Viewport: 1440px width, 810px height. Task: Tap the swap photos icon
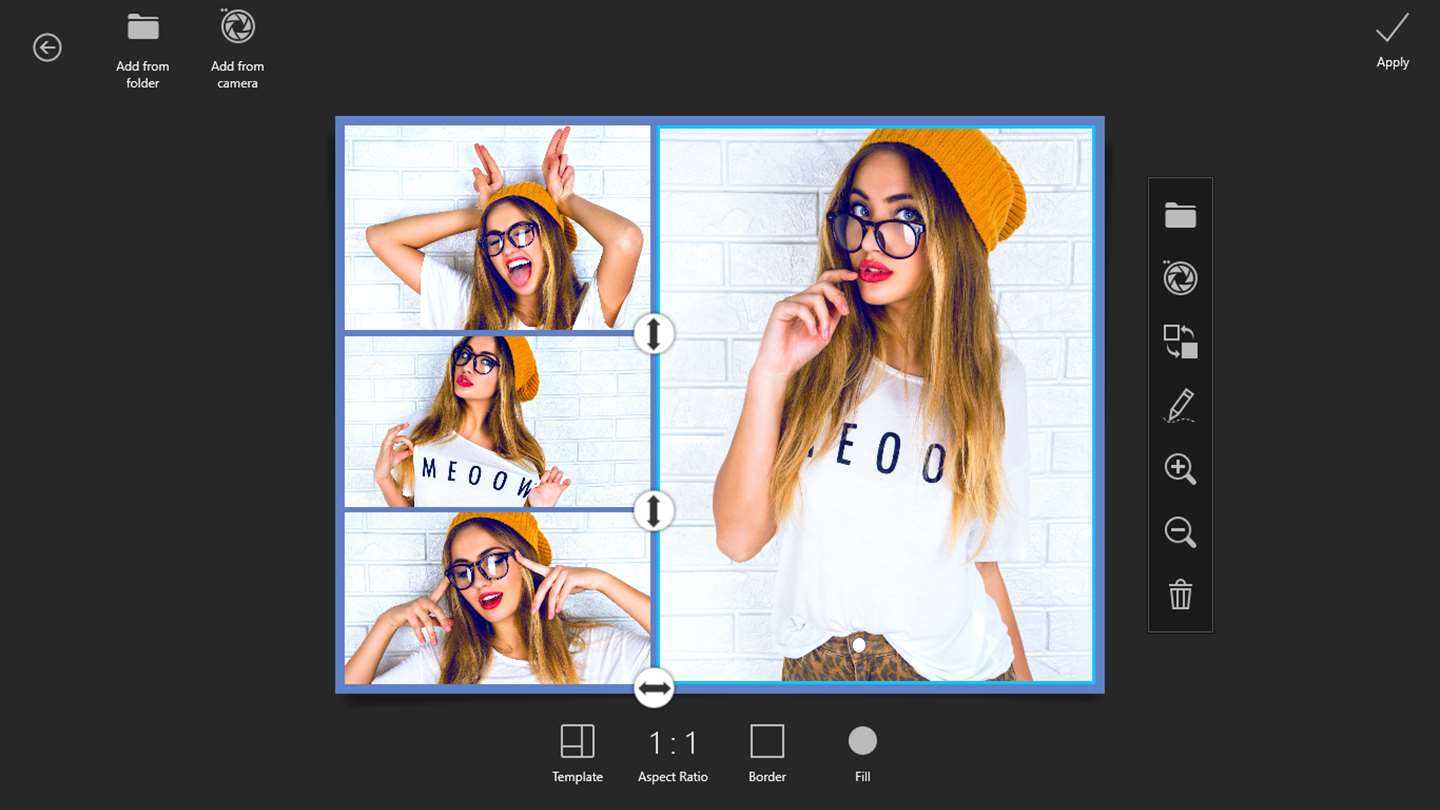click(1180, 341)
